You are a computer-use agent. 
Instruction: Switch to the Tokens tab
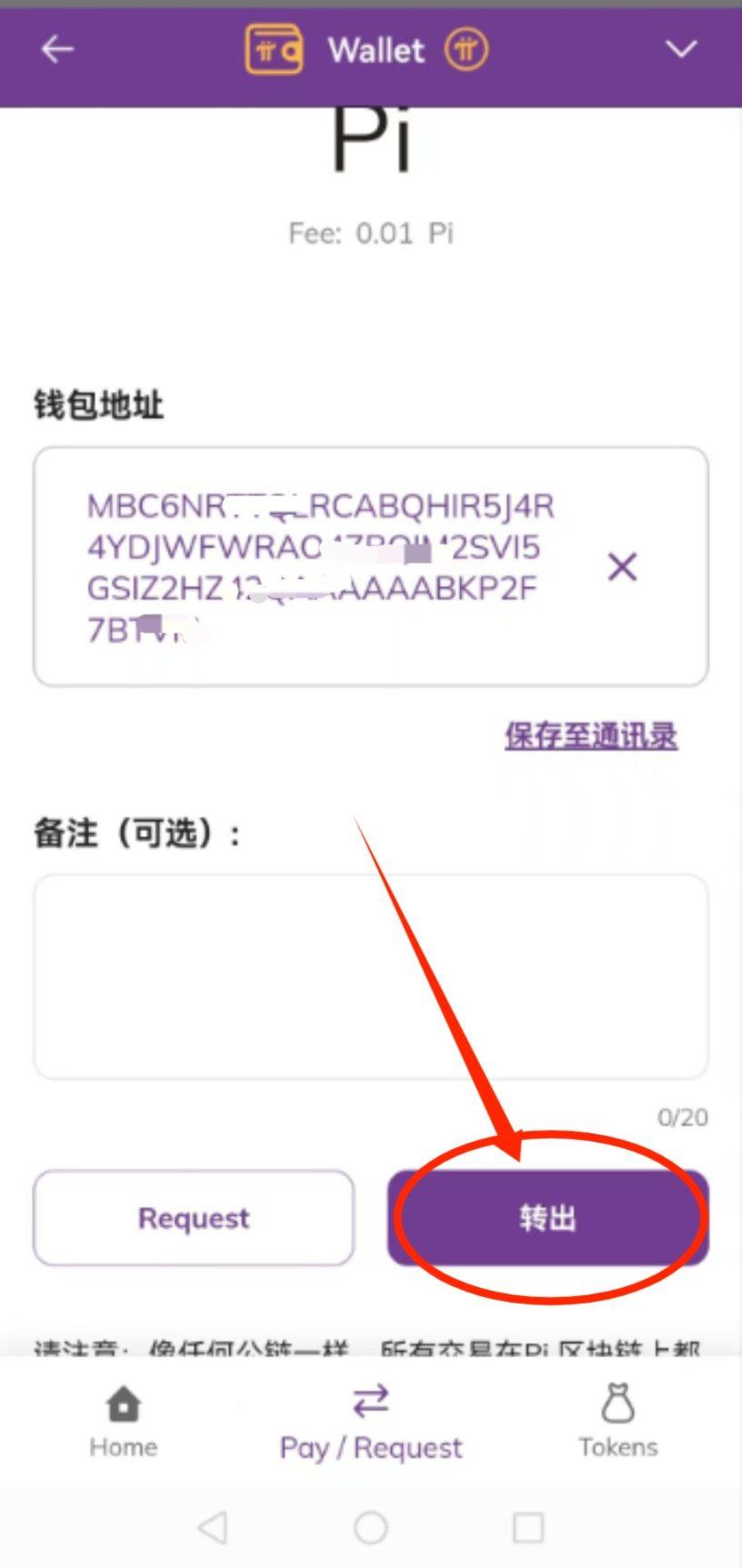pos(618,1423)
